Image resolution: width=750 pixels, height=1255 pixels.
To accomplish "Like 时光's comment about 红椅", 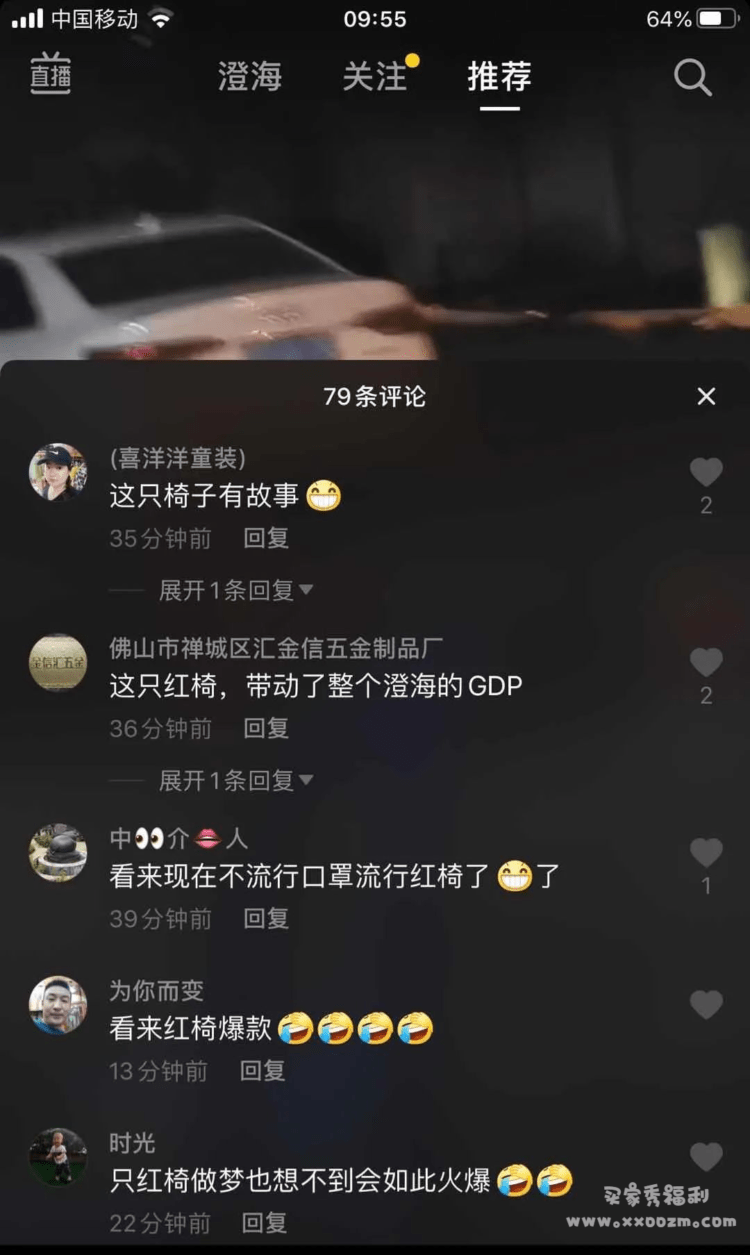I will coord(706,1157).
